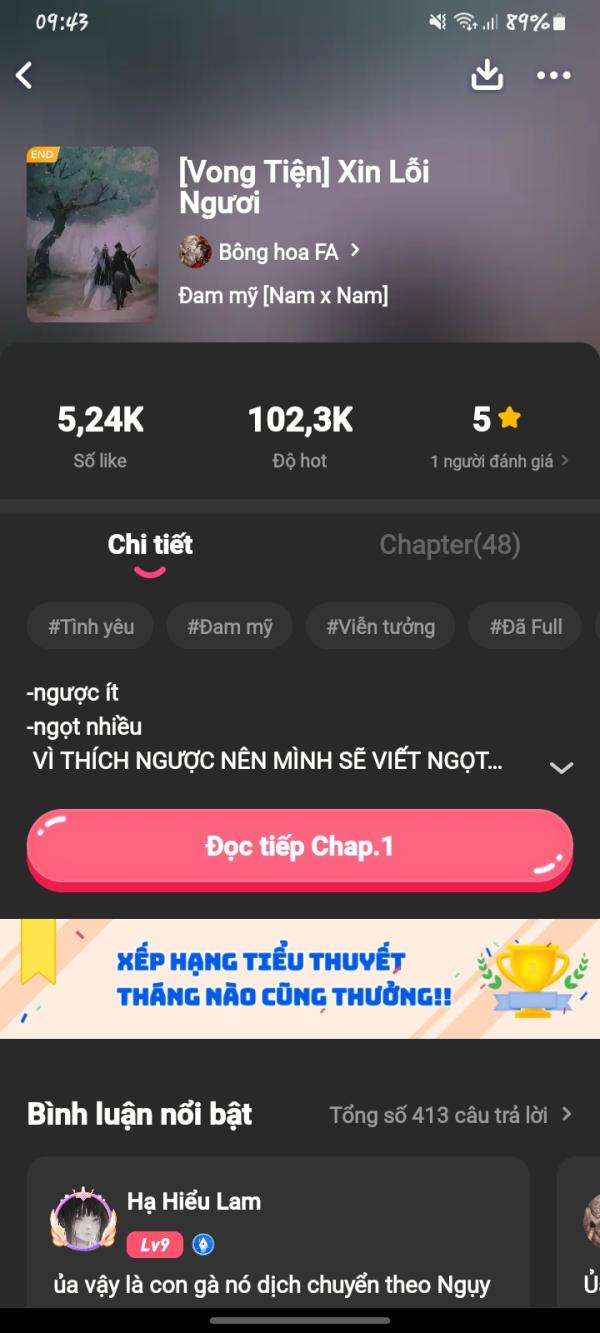Viewport: 600px width, 1333px height.
Task: Tap the #Đam mỹ tag chip
Action: coord(230,627)
